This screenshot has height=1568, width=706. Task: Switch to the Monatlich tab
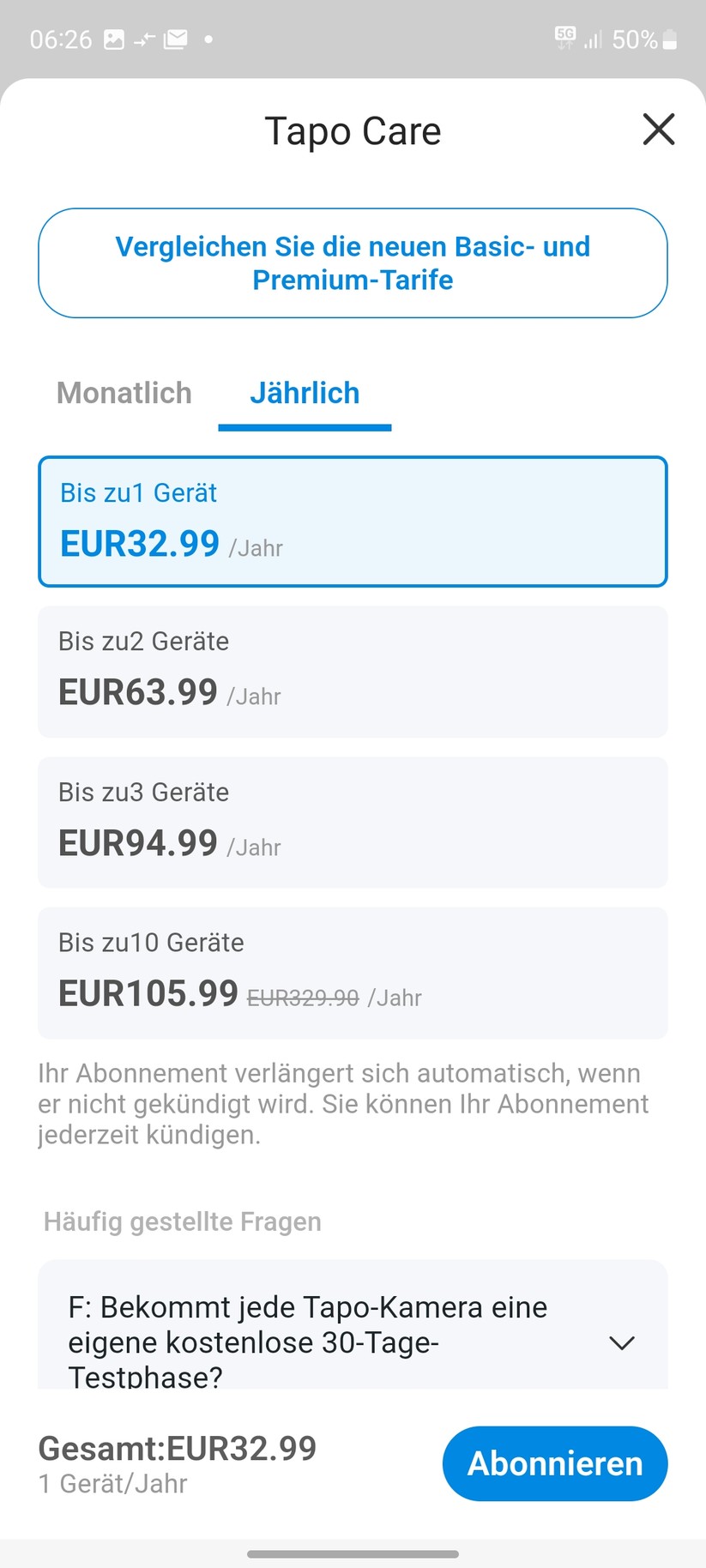coord(124,393)
